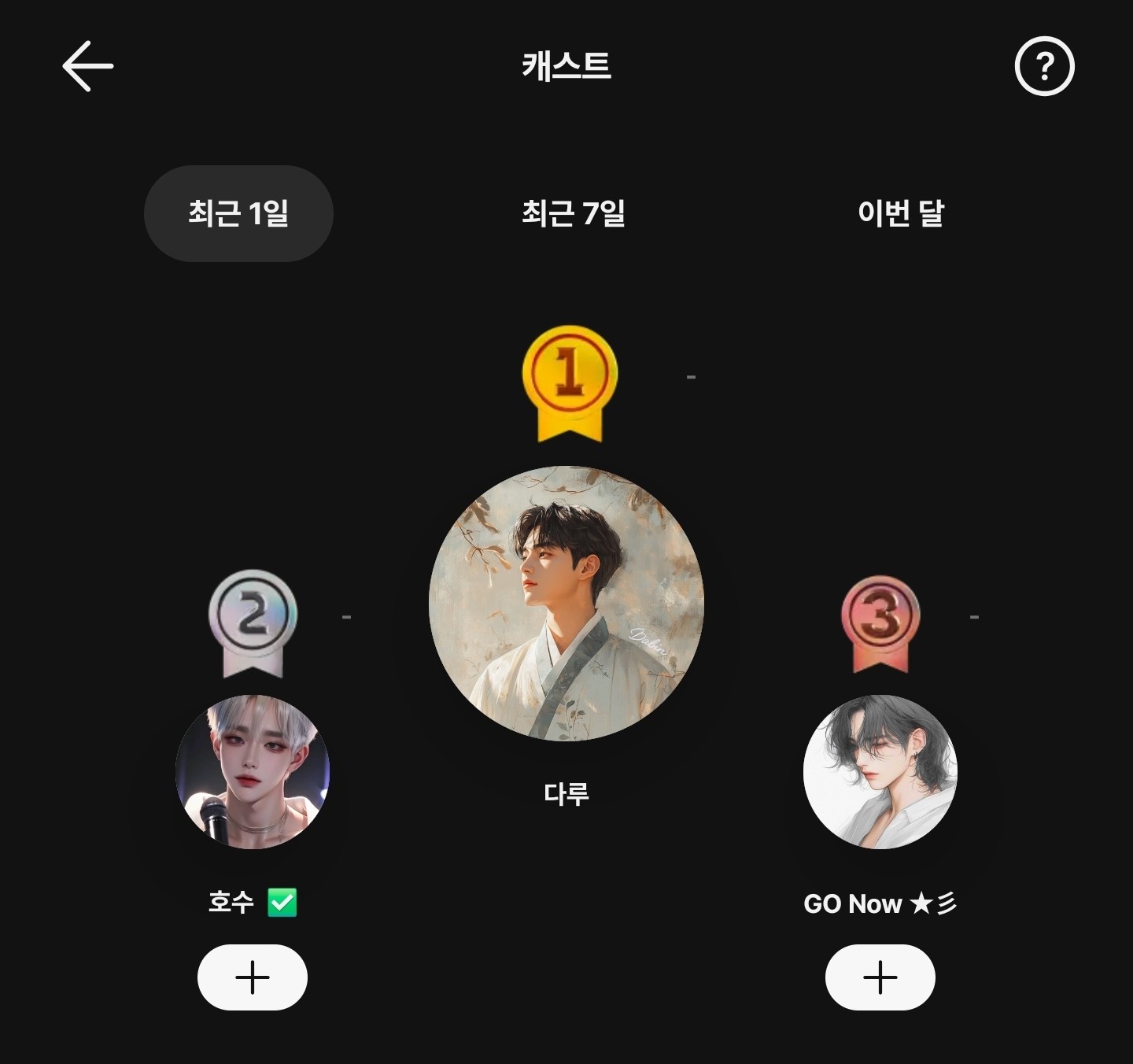This screenshot has height=1064, width=1133.
Task: Tap the plus button under 호수
Action: tap(252, 977)
